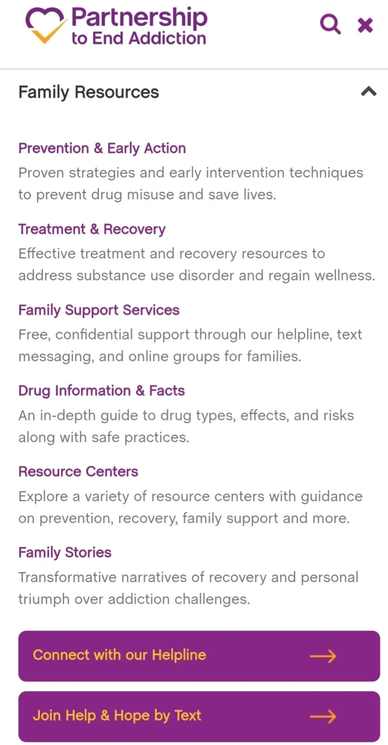This screenshot has width=388, height=745.
Task: Tap the Partnership to End Addiction logo
Action: pyautogui.click(x=116, y=26)
